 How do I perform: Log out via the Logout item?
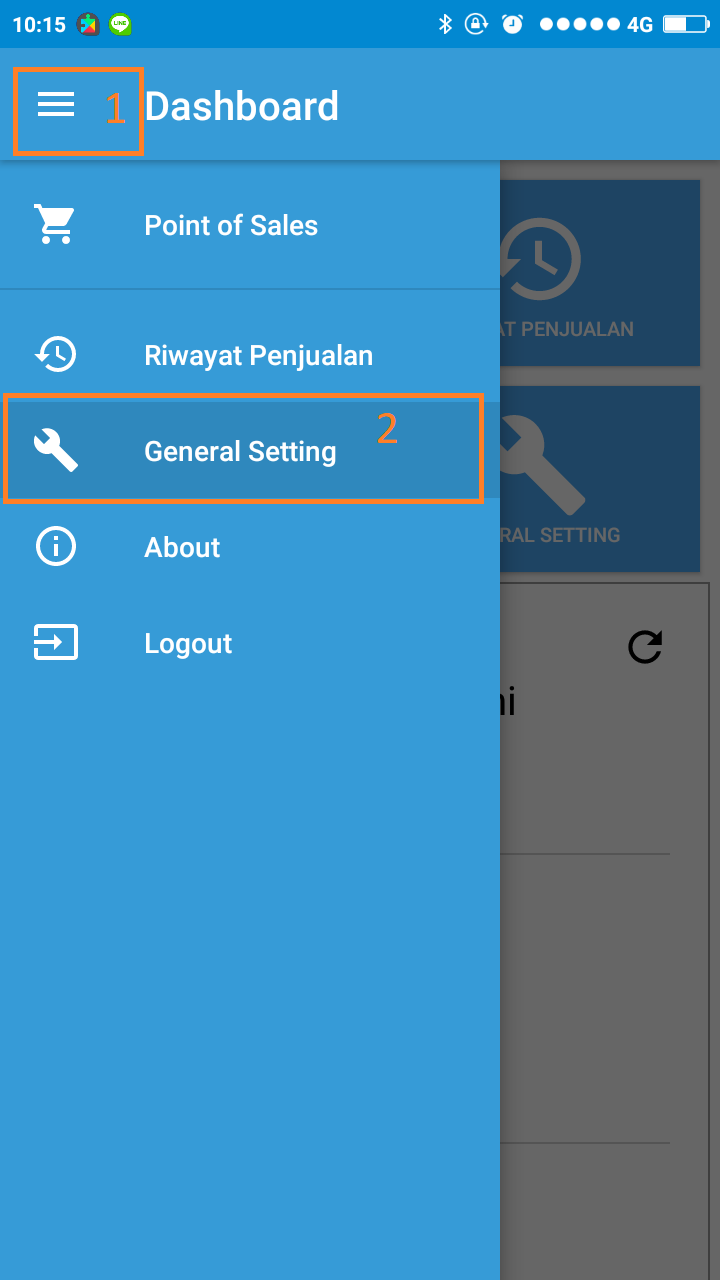(250, 643)
